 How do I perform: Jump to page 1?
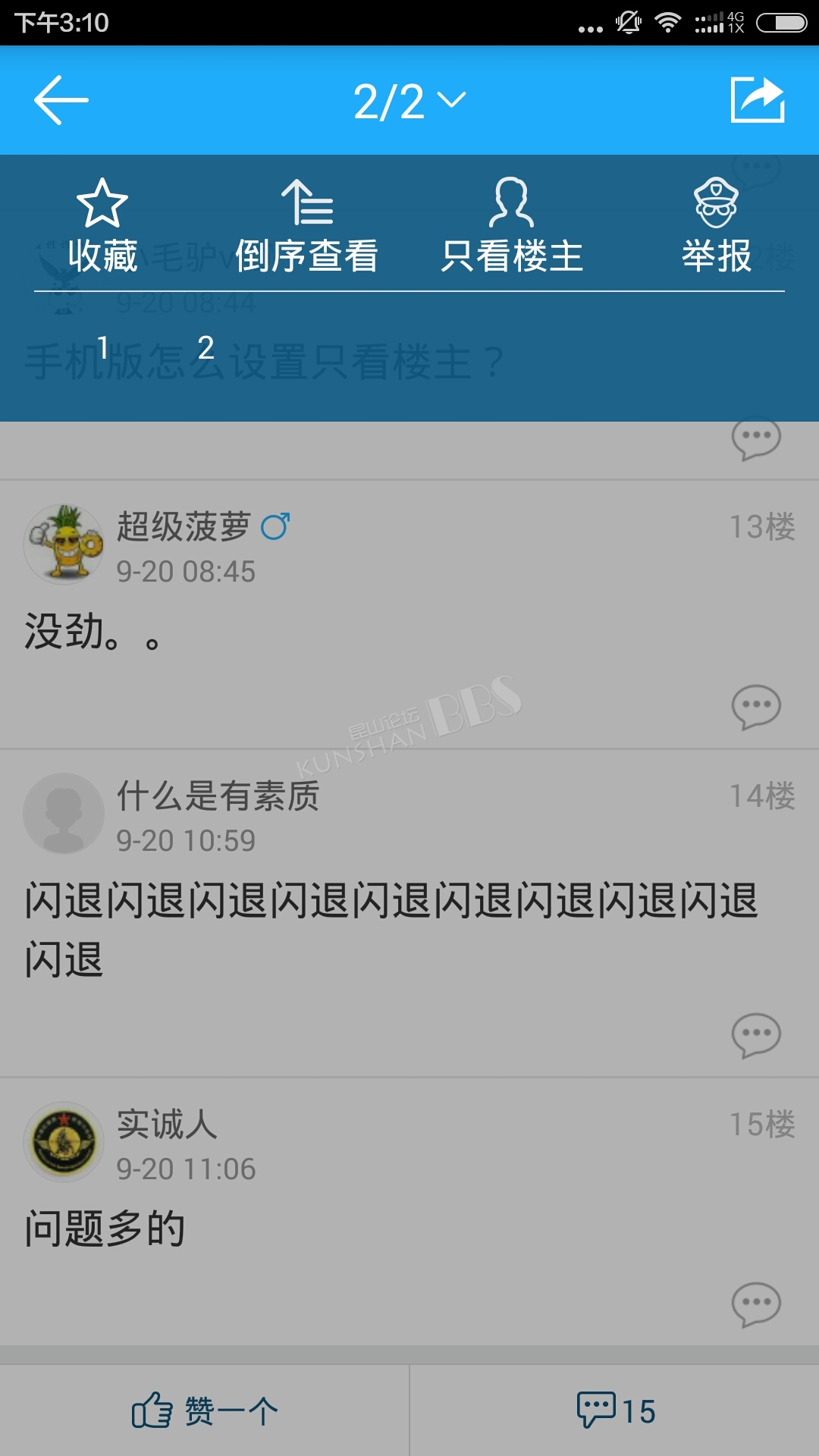pos(103,348)
